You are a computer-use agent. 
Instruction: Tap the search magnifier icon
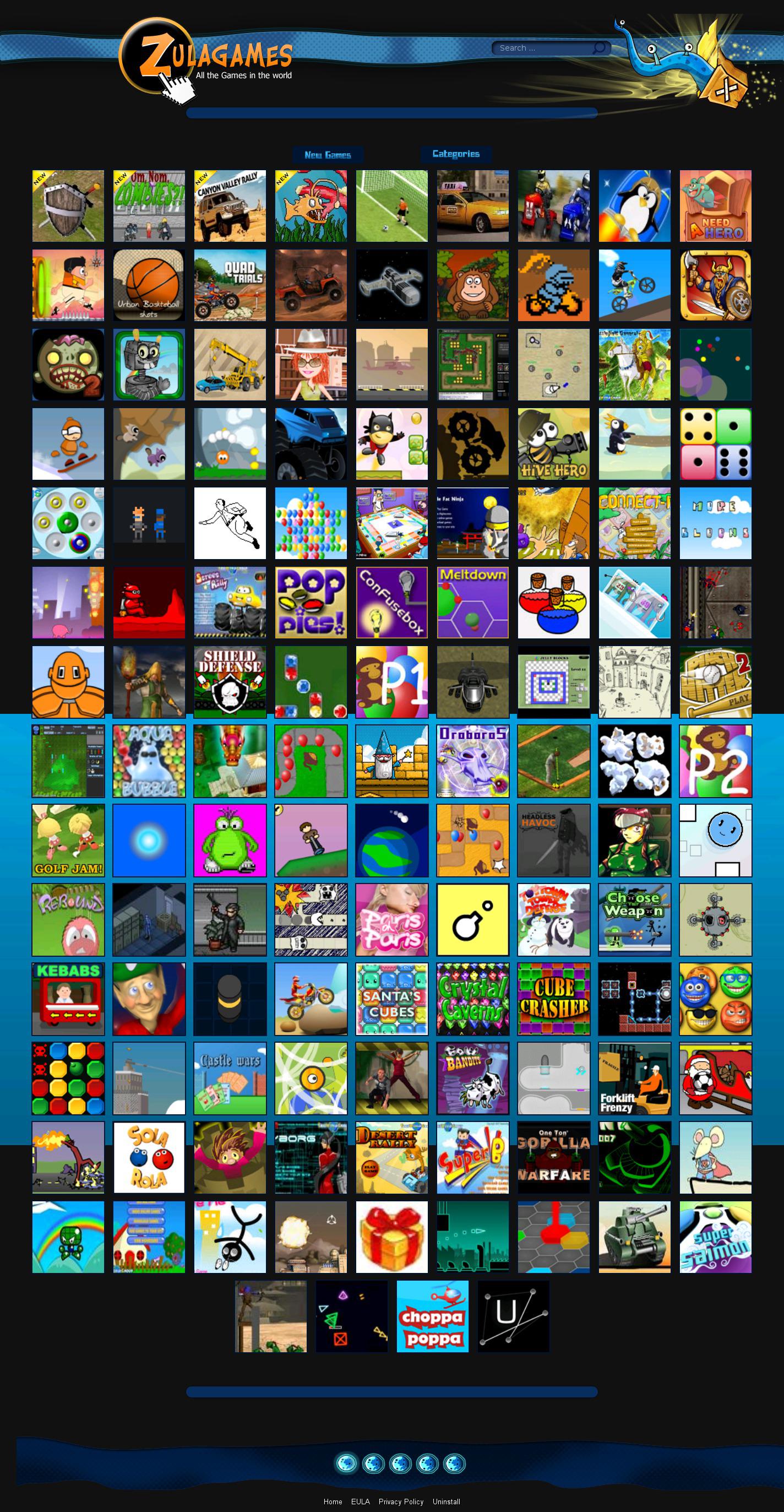click(x=599, y=47)
